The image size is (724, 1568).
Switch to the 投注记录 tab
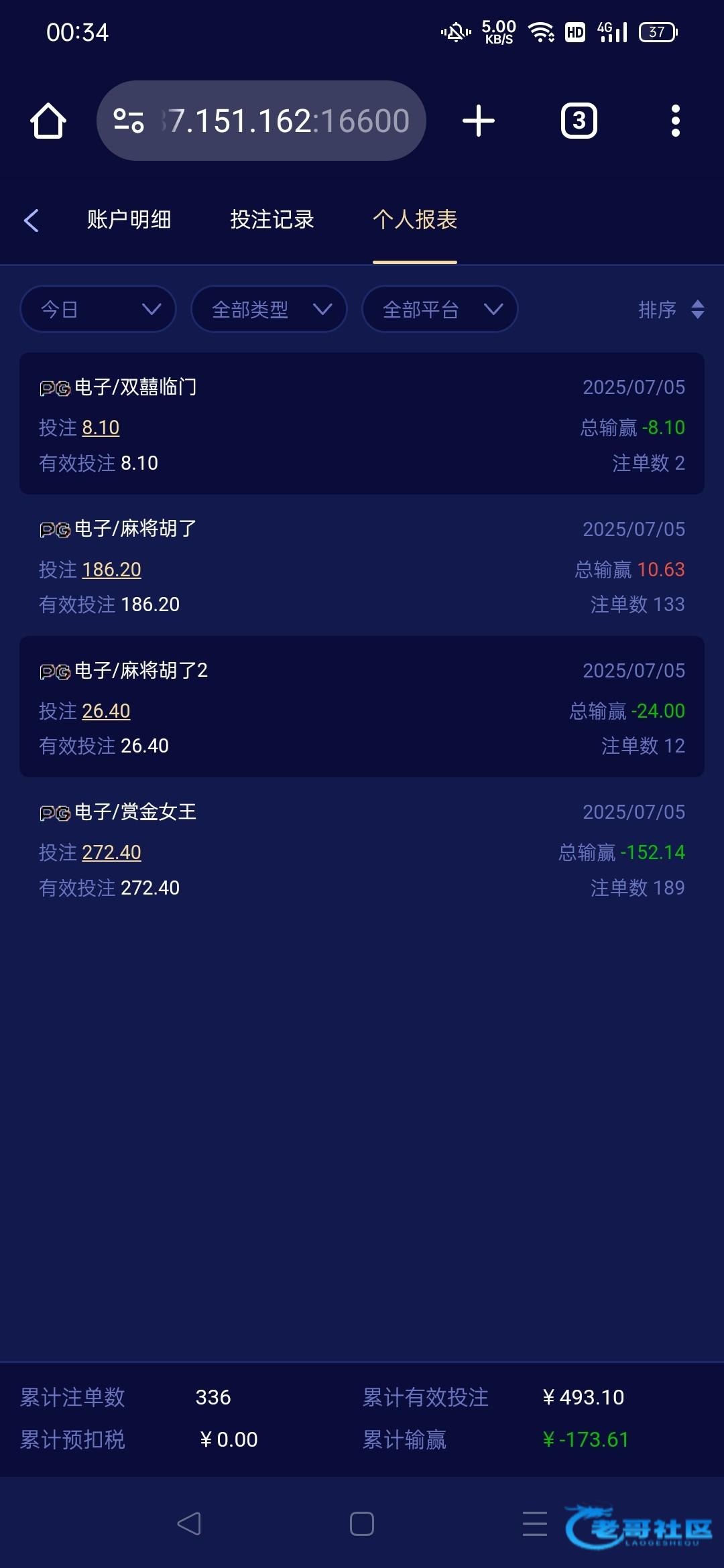point(272,220)
